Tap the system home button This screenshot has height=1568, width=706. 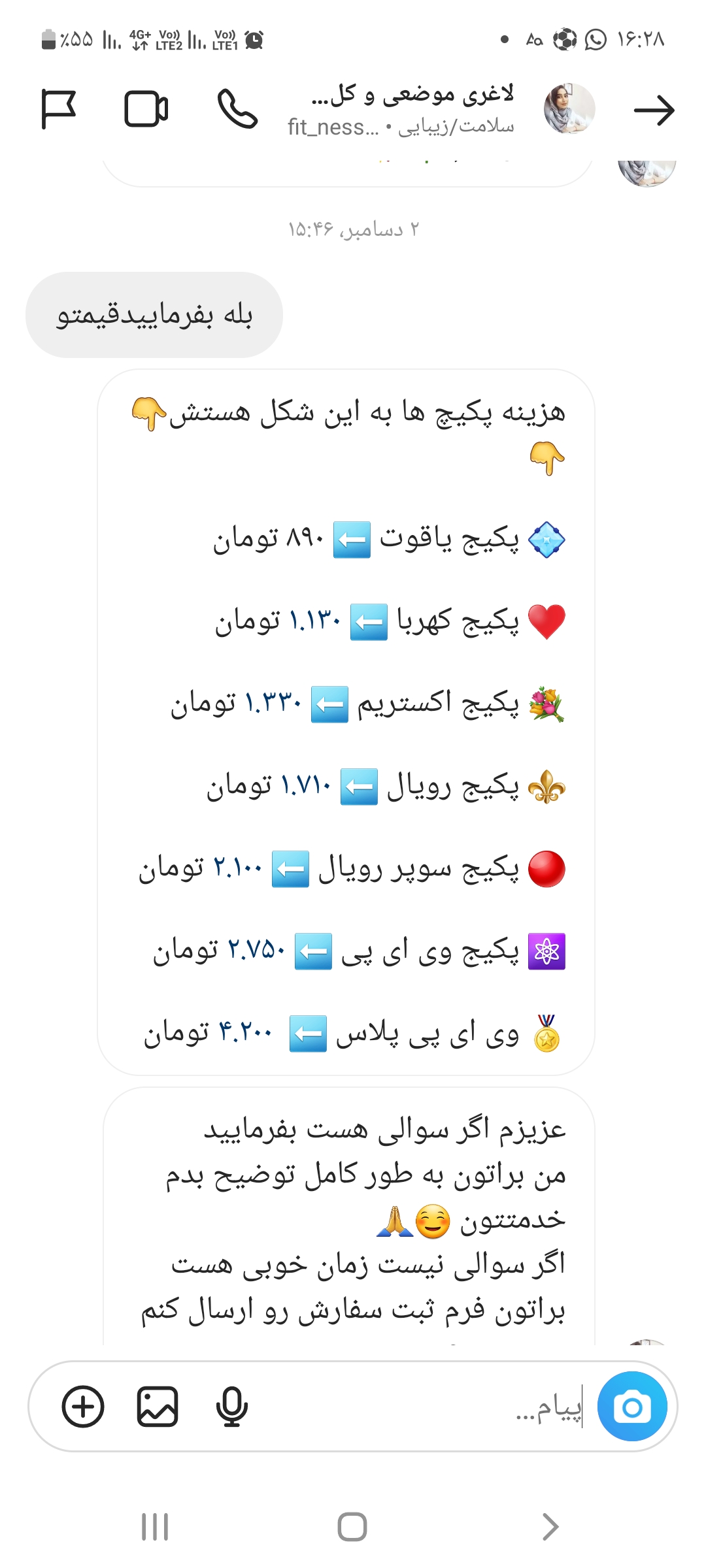(352, 1526)
